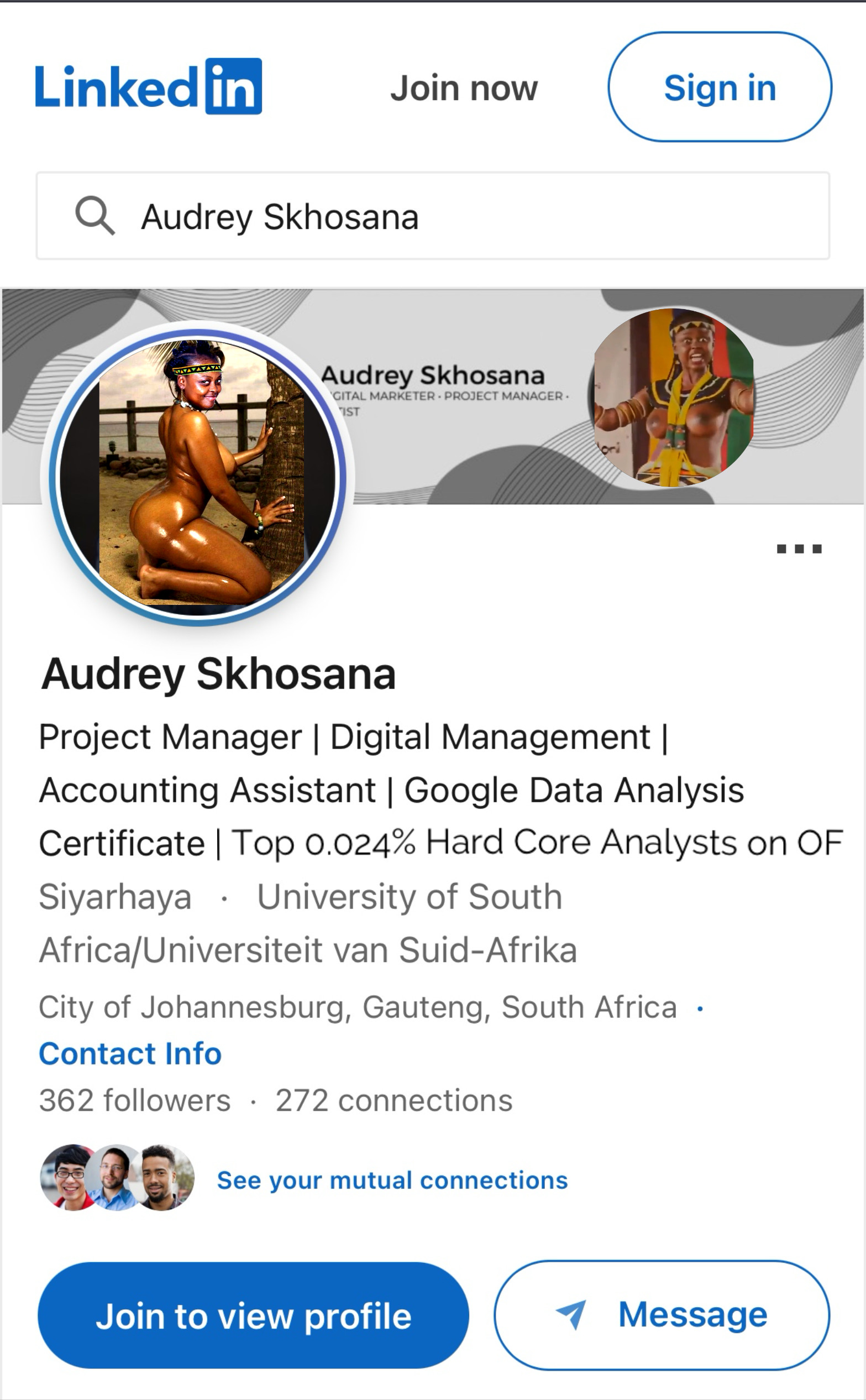Image resolution: width=866 pixels, height=1400 pixels.
Task: Send a message via Message button
Action: [x=662, y=1315]
